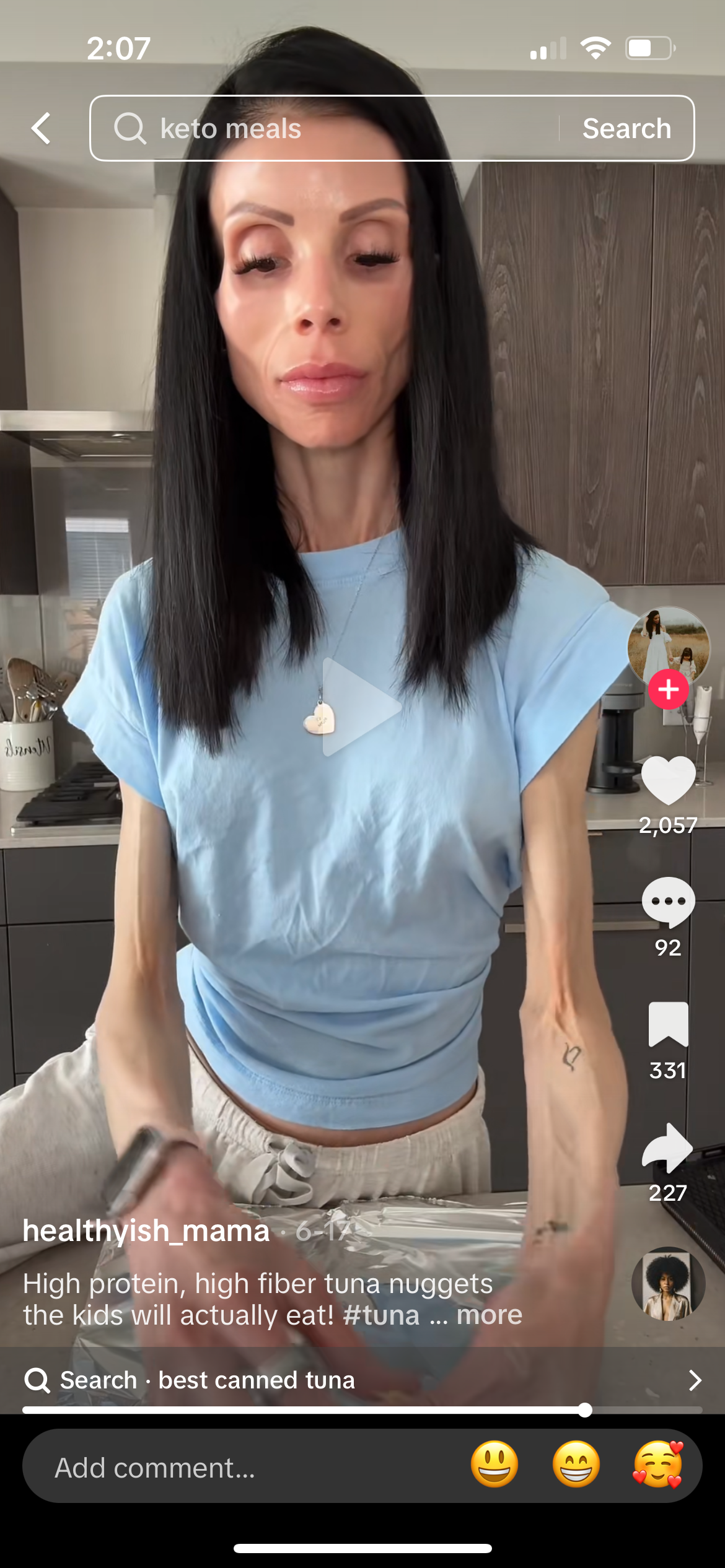
Task: Tap the #tuna hashtag
Action: tap(381, 1315)
